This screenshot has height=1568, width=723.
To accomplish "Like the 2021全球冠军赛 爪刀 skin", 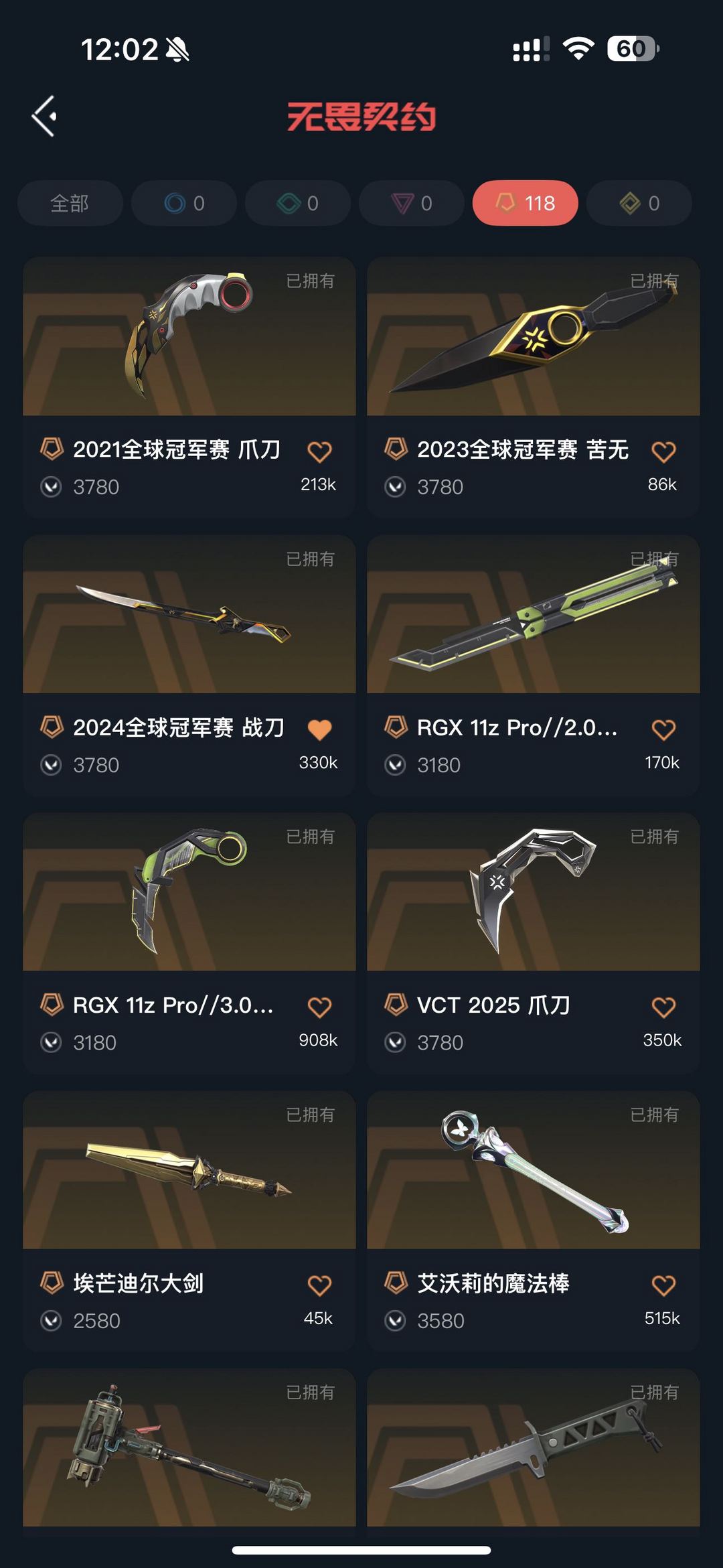I will (319, 452).
